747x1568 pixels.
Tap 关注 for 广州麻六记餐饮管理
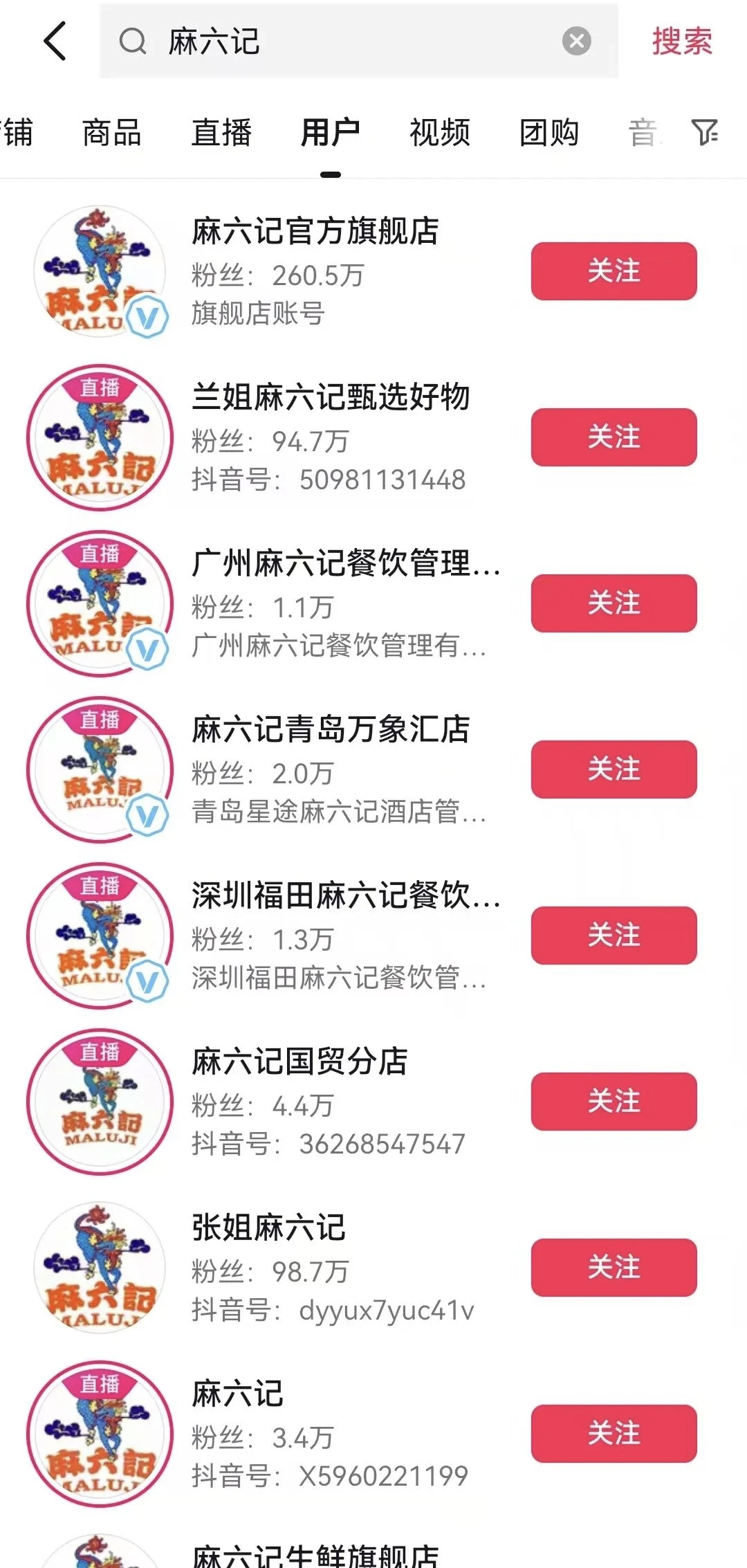(x=614, y=603)
